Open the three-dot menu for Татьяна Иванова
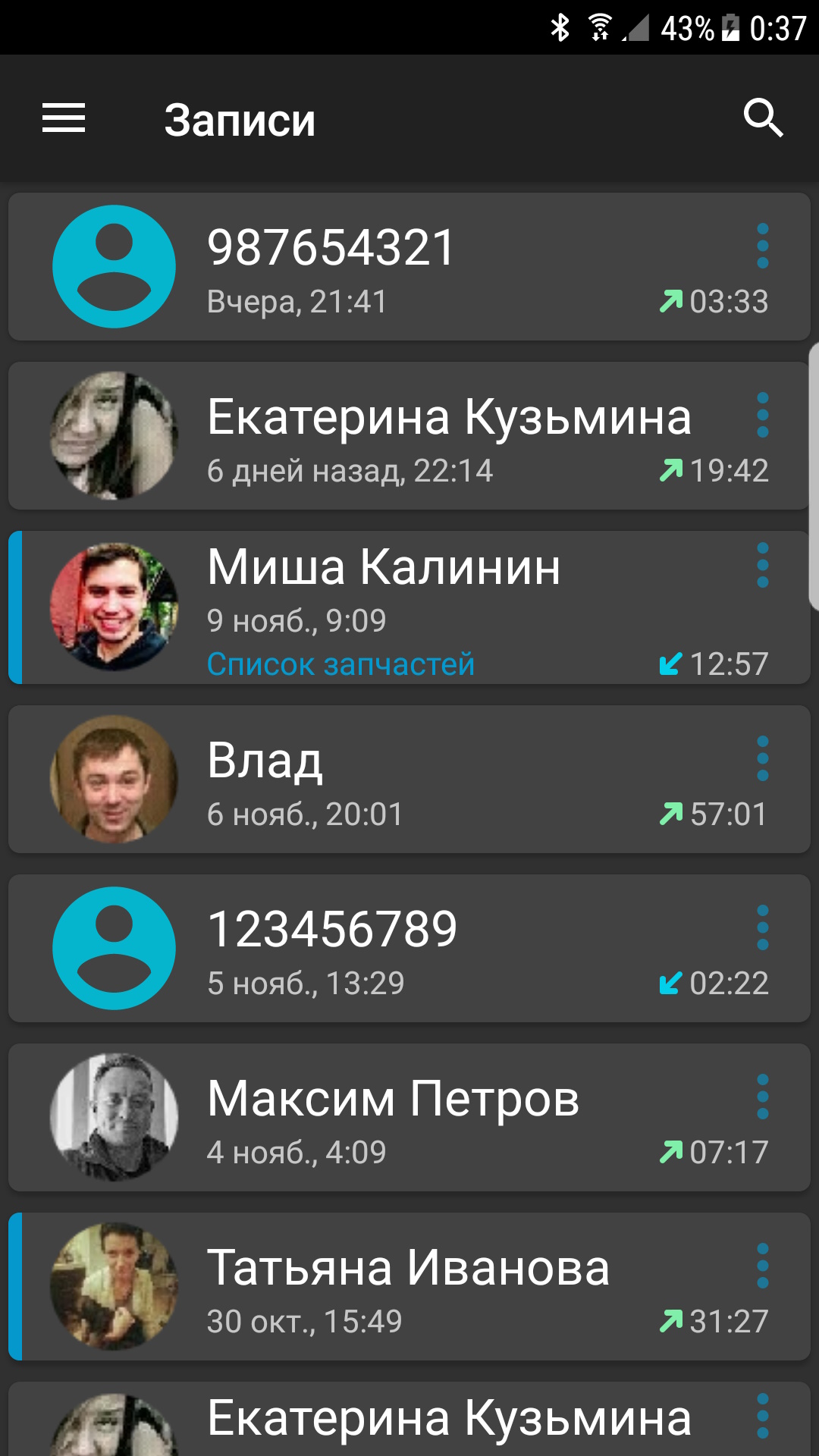 (762, 1266)
